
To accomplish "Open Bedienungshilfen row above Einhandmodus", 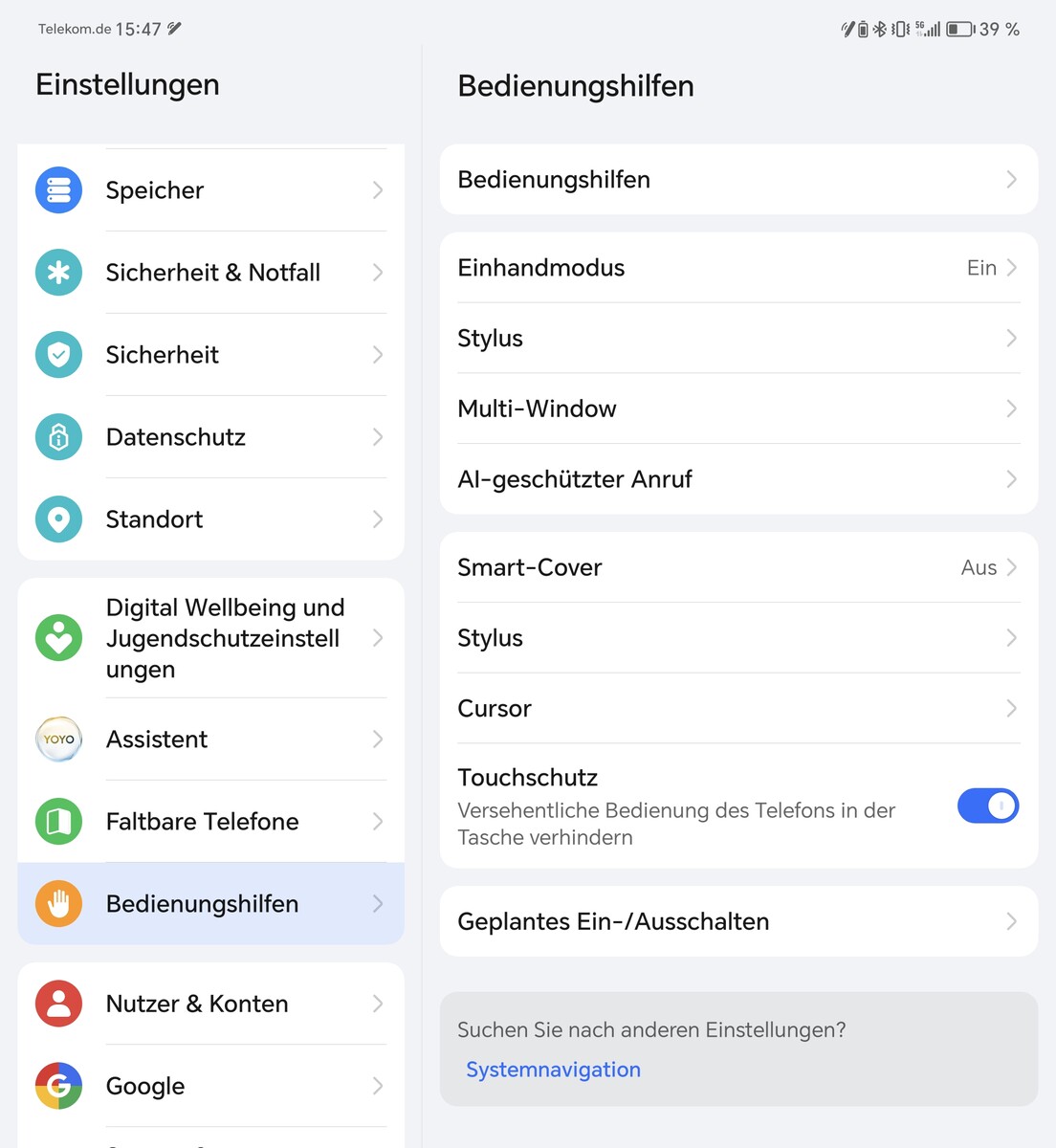I will pos(737,180).
